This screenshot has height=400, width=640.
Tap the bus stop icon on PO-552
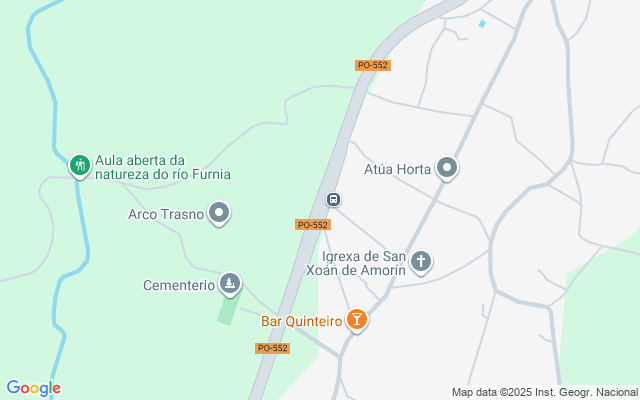pyautogui.click(x=333, y=199)
